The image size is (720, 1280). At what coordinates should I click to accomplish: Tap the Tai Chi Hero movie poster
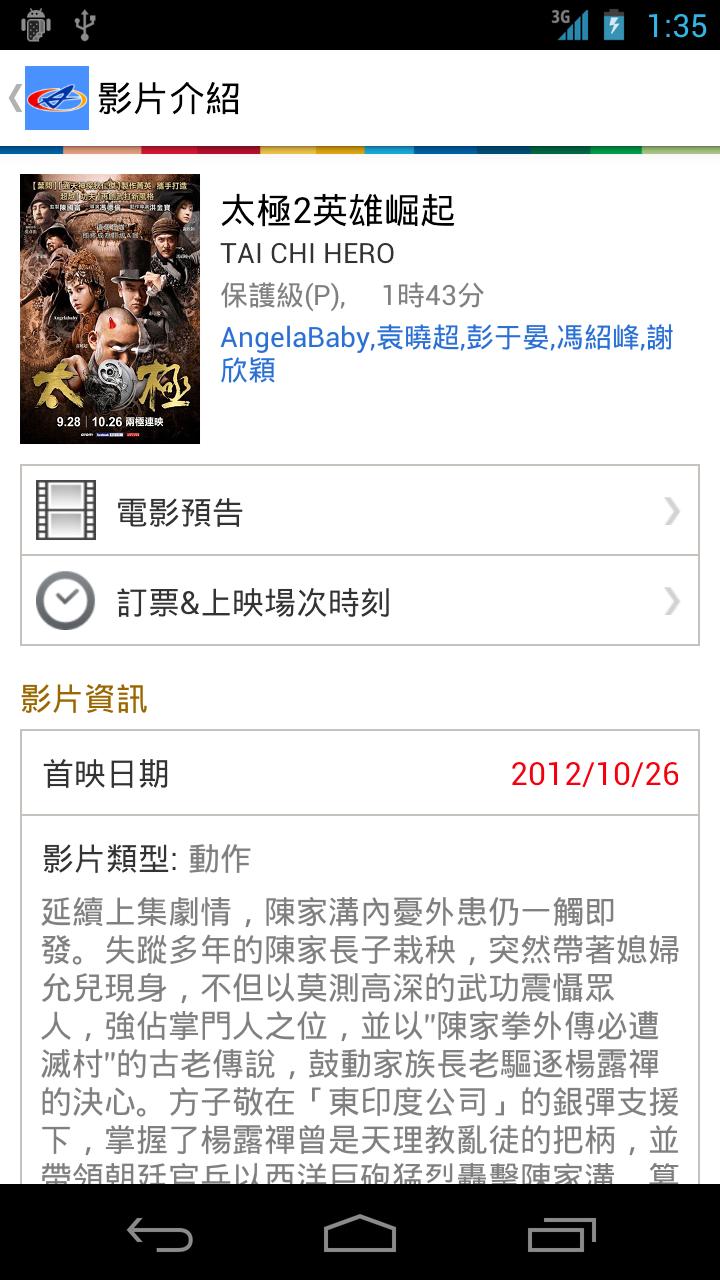(x=110, y=309)
